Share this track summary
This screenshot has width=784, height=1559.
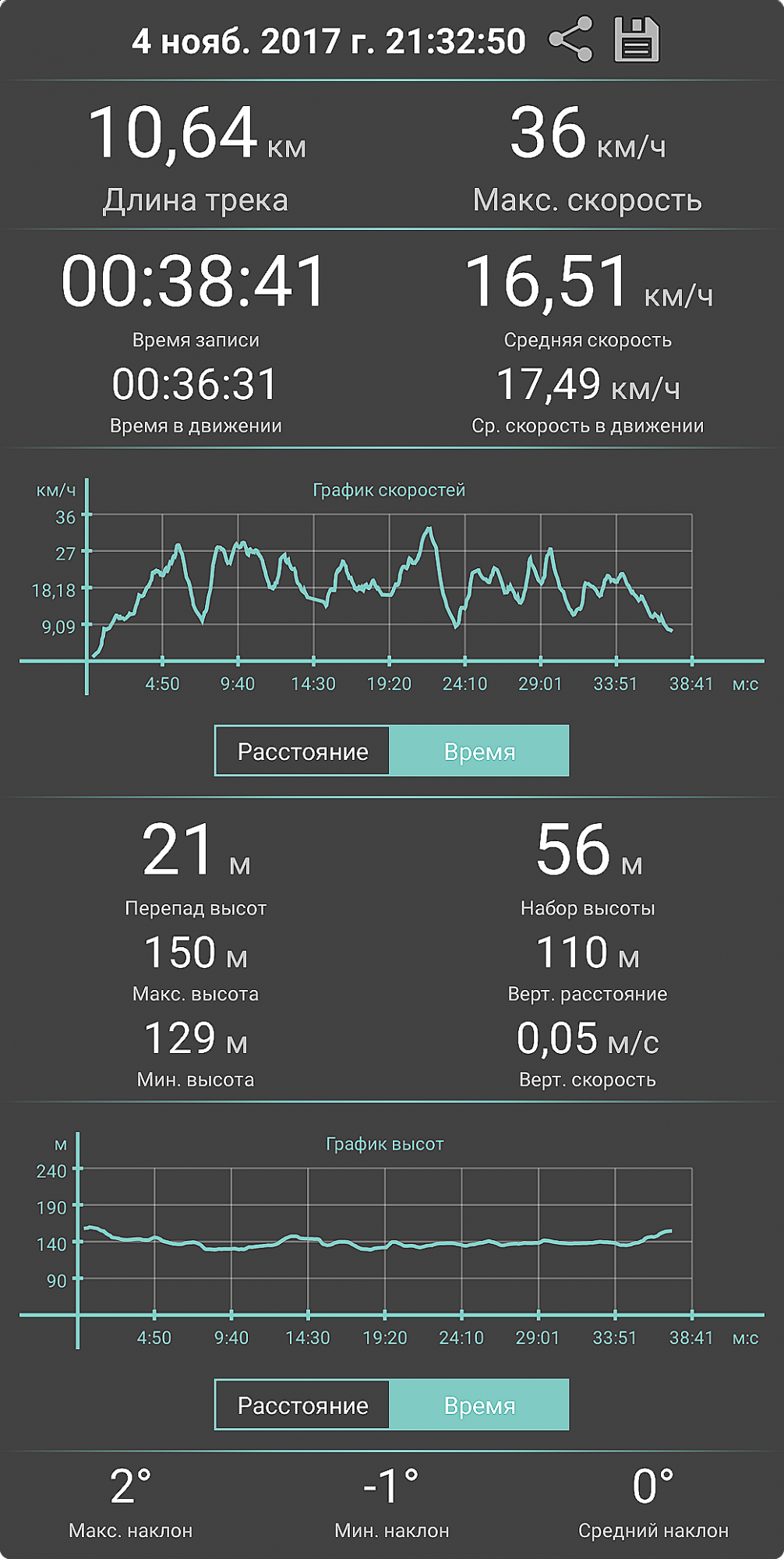[571, 40]
